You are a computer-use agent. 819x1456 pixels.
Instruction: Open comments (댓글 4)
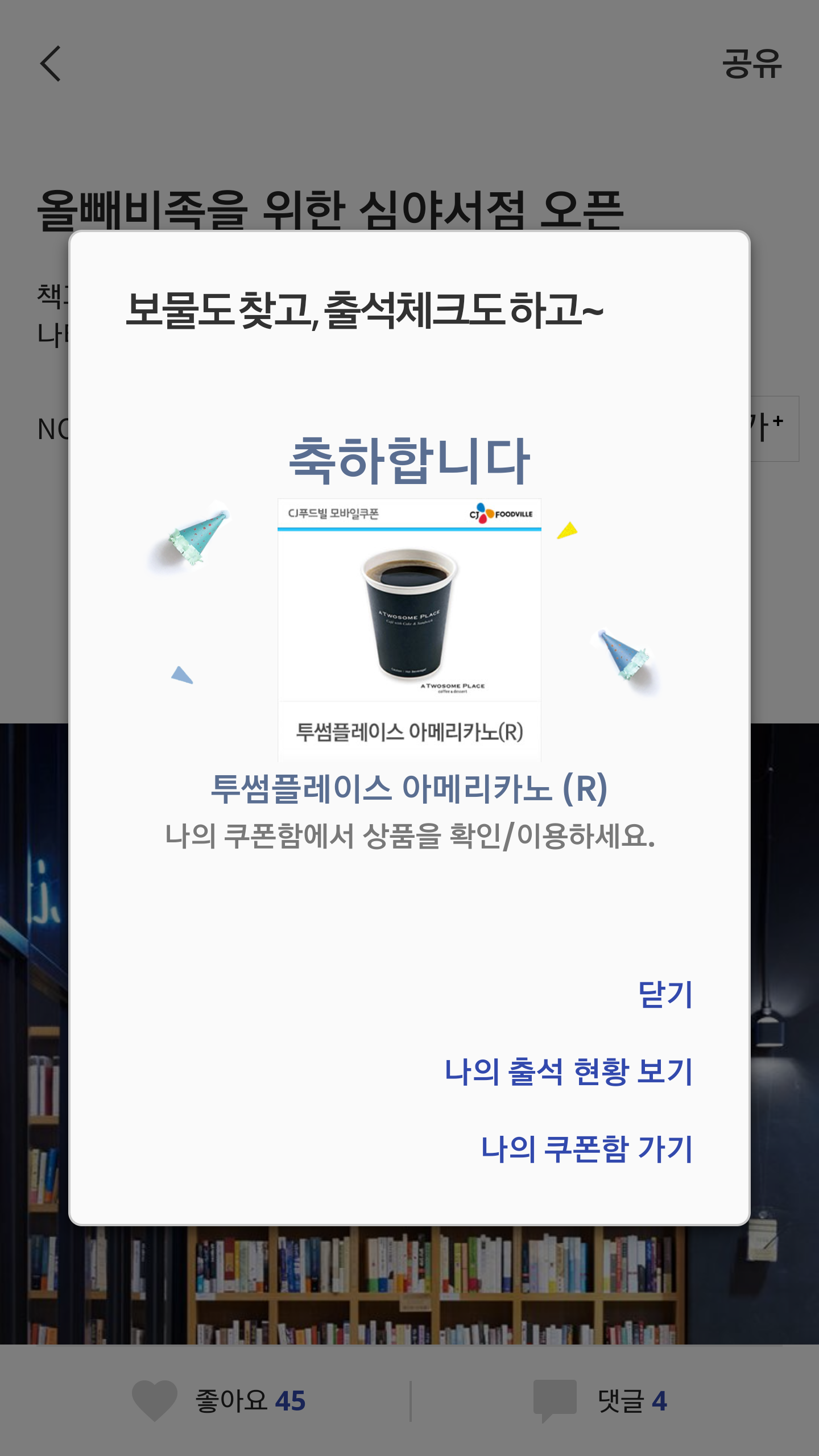600,1400
